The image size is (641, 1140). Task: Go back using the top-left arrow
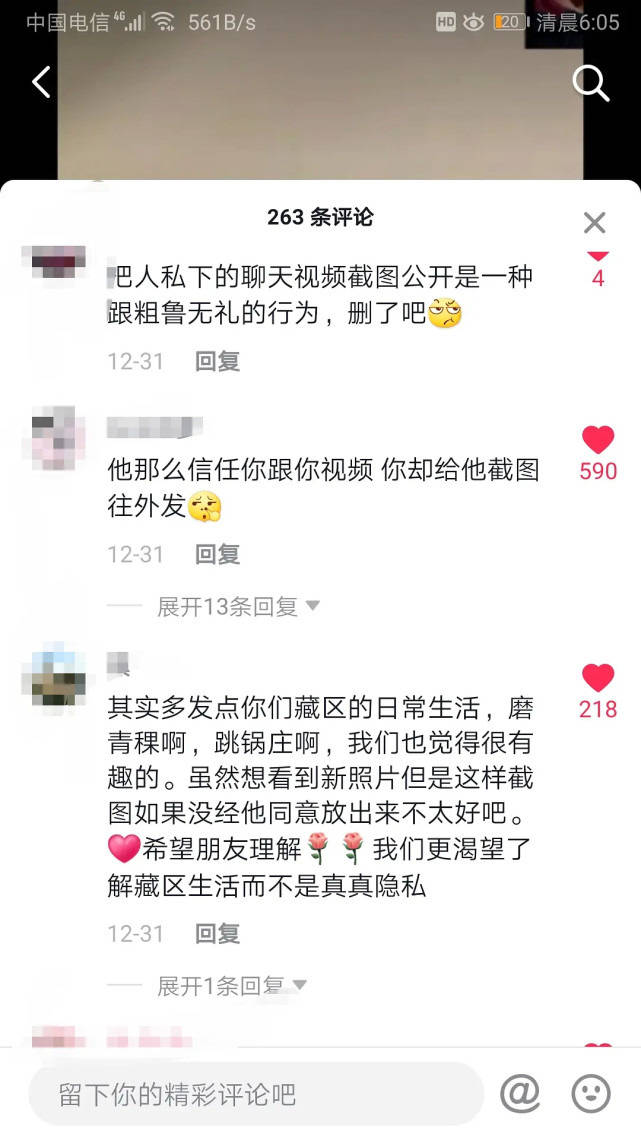pos(41,81)
